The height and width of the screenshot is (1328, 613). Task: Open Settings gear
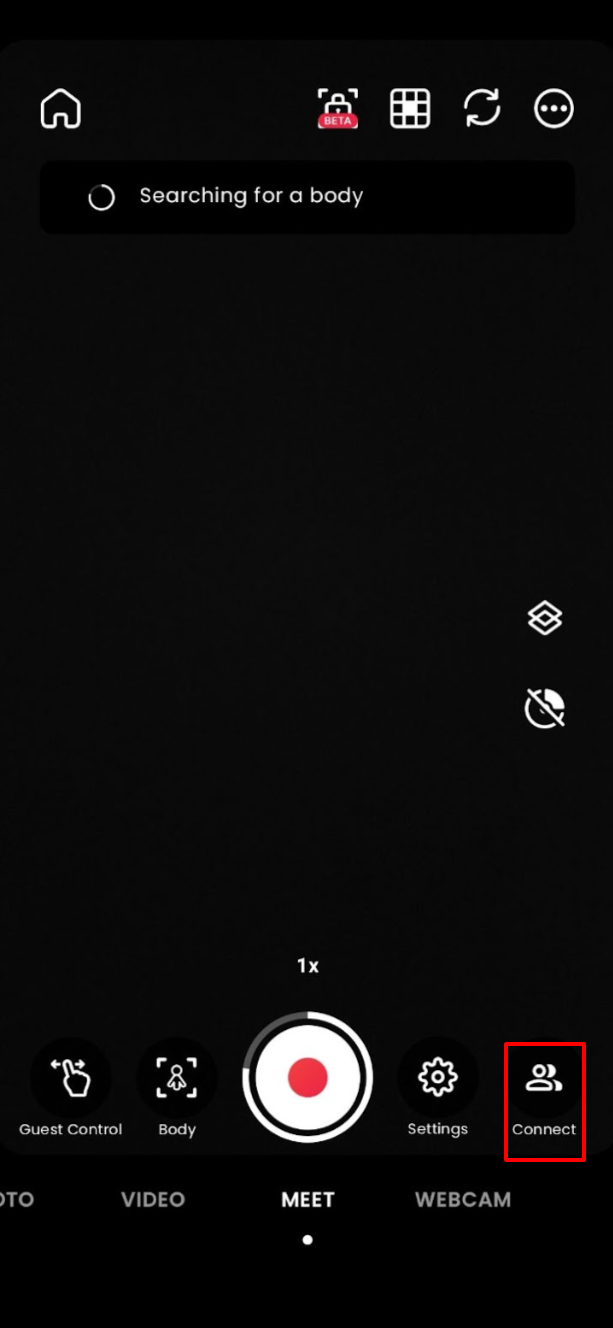438,1090
